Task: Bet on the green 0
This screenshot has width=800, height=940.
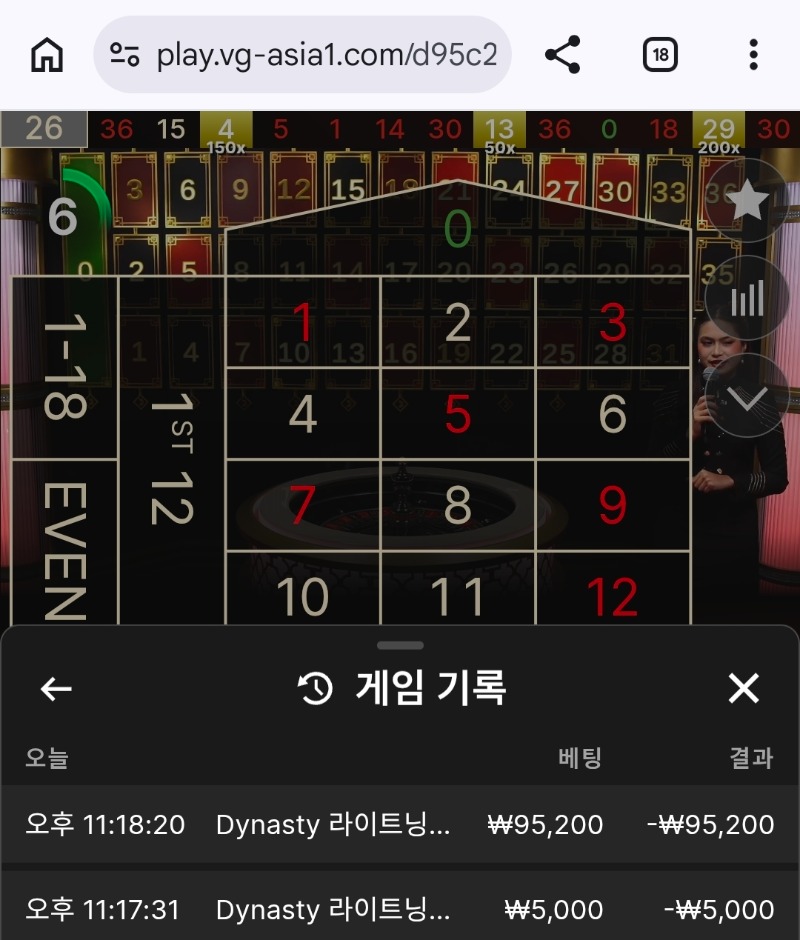Action: (457, 230)
